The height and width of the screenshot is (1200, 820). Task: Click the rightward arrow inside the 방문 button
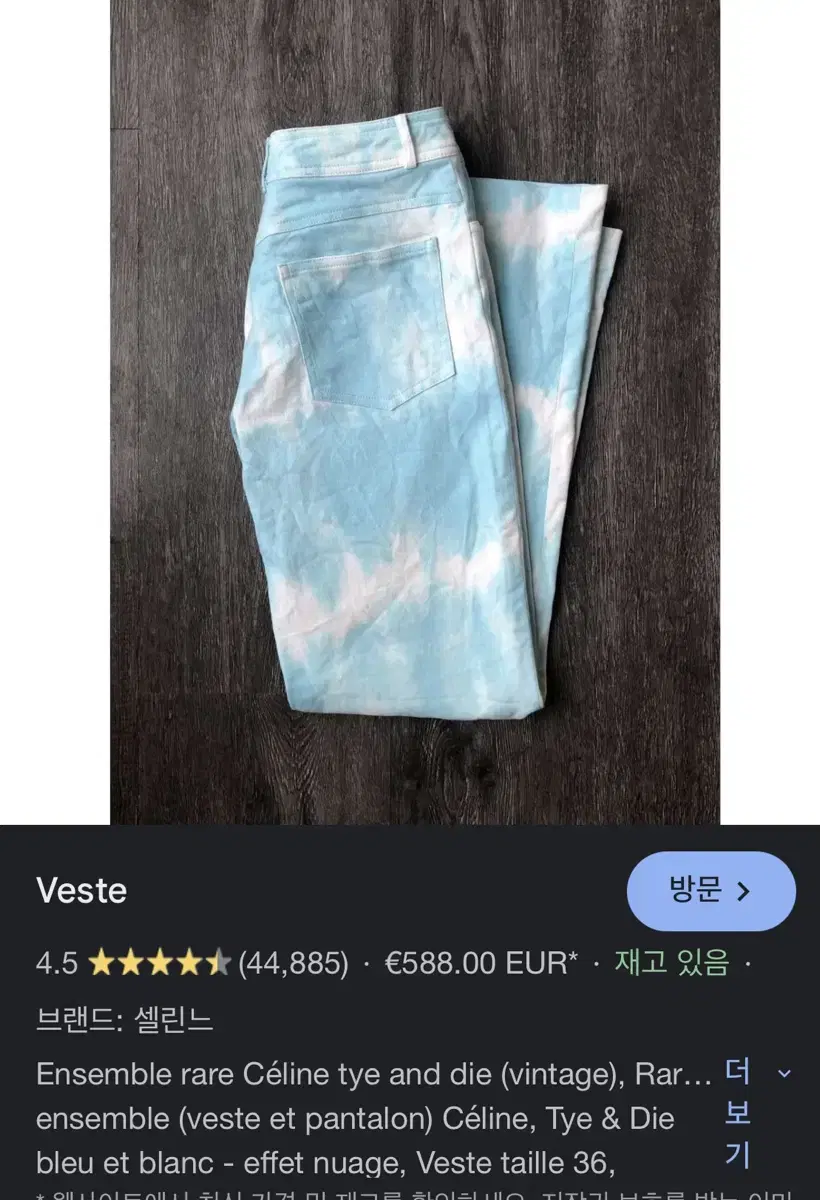pyautogui.click(x=742, y=892)
